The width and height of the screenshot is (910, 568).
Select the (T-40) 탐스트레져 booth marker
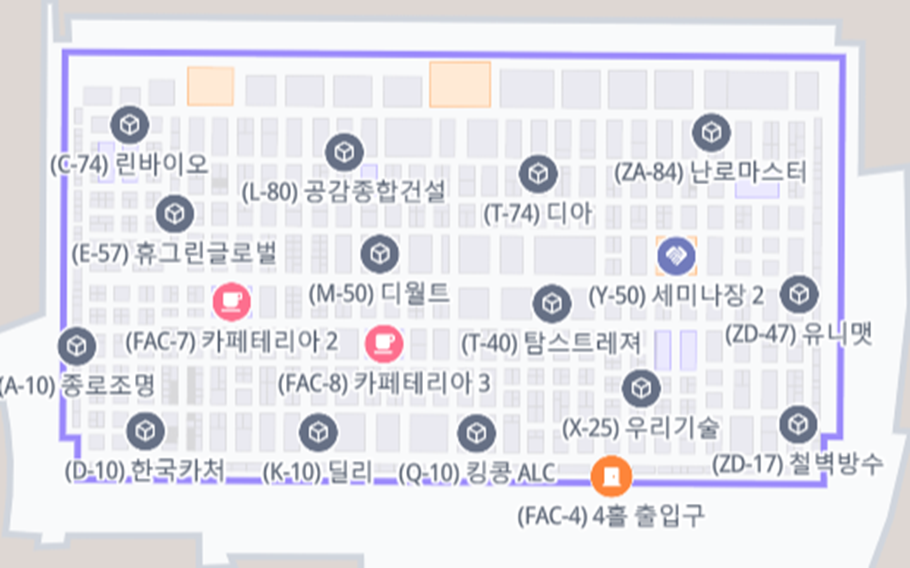click(551, 302)
